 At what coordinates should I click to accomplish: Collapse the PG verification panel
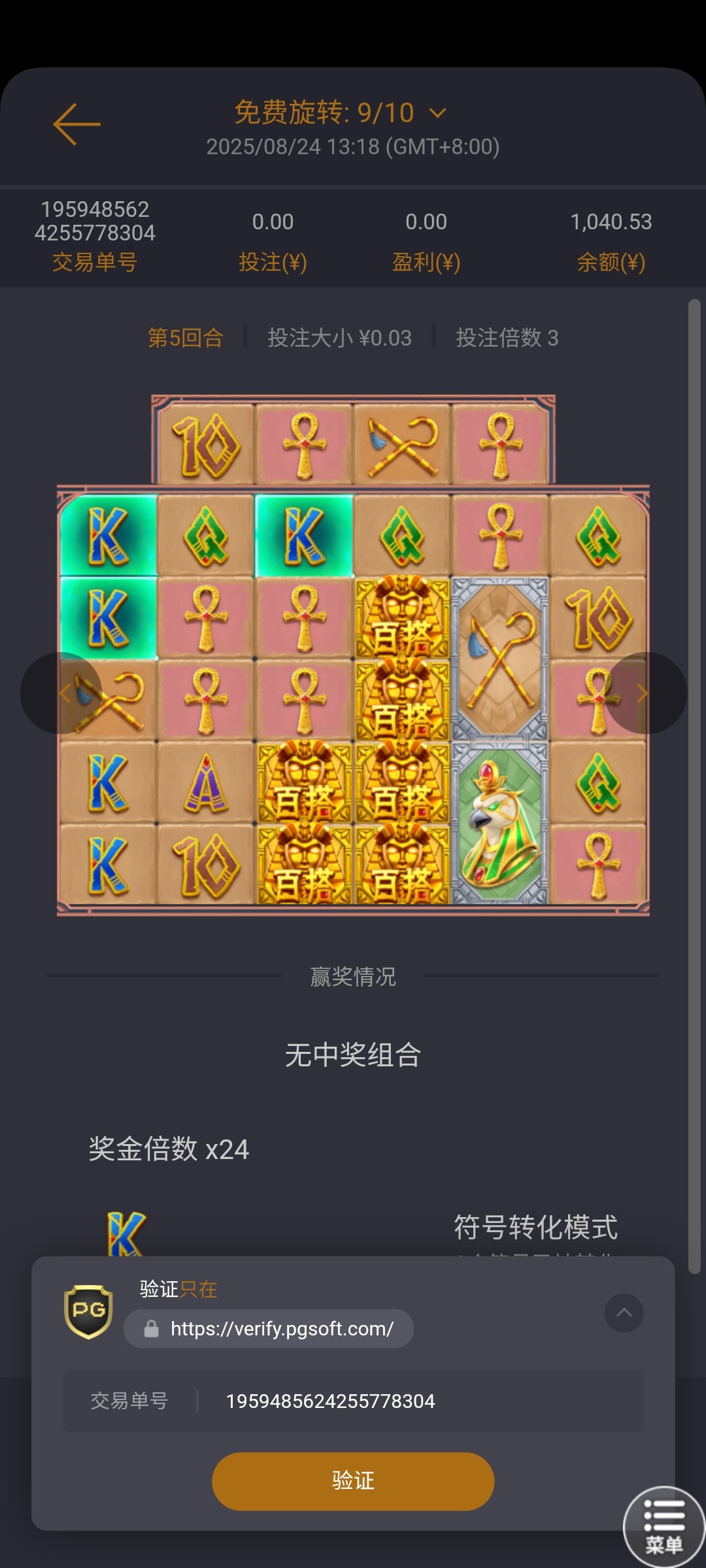pyautogui.click(x=624, y=1313)
